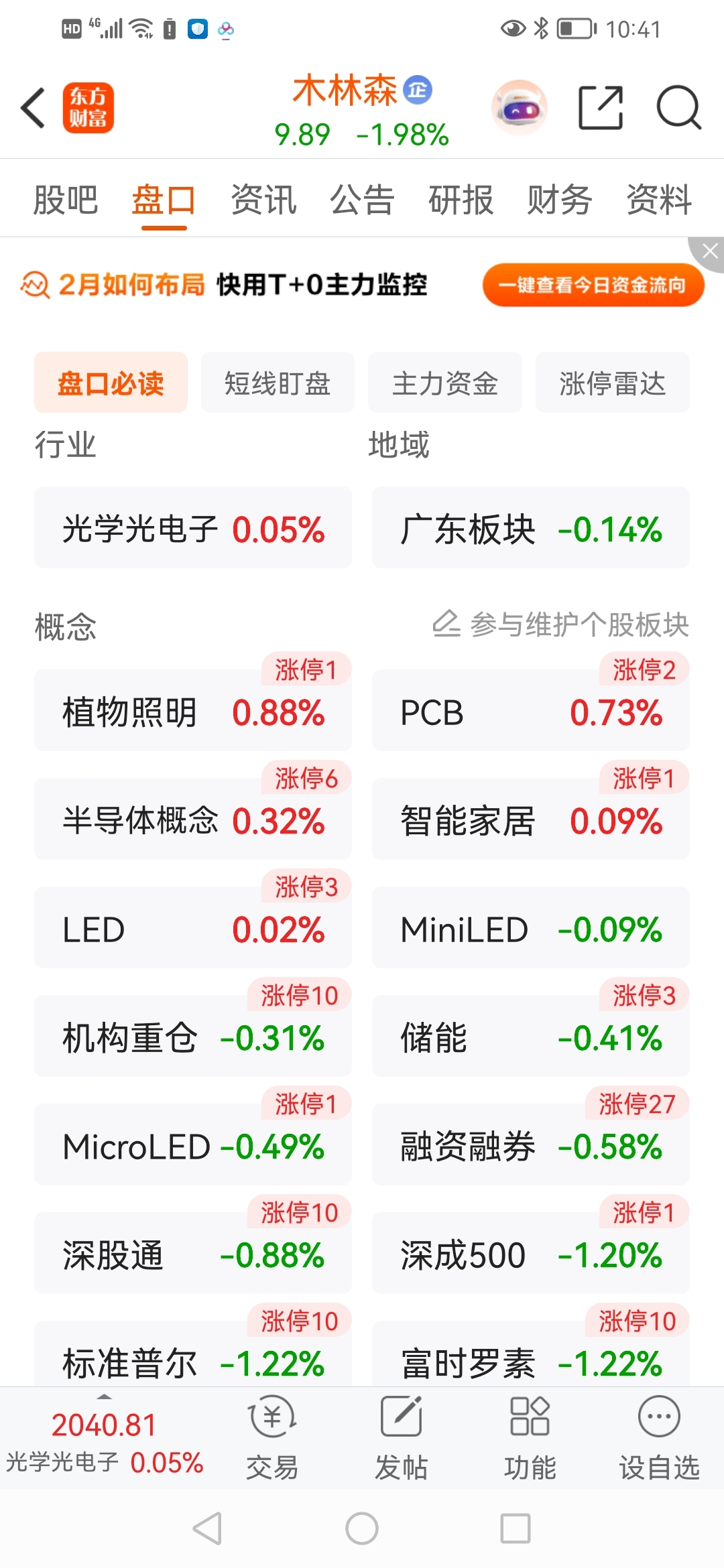The width and height of the screenshot is (724, 1568).
Task: Switch to the 财务 tab
Action: pos(560,200)
